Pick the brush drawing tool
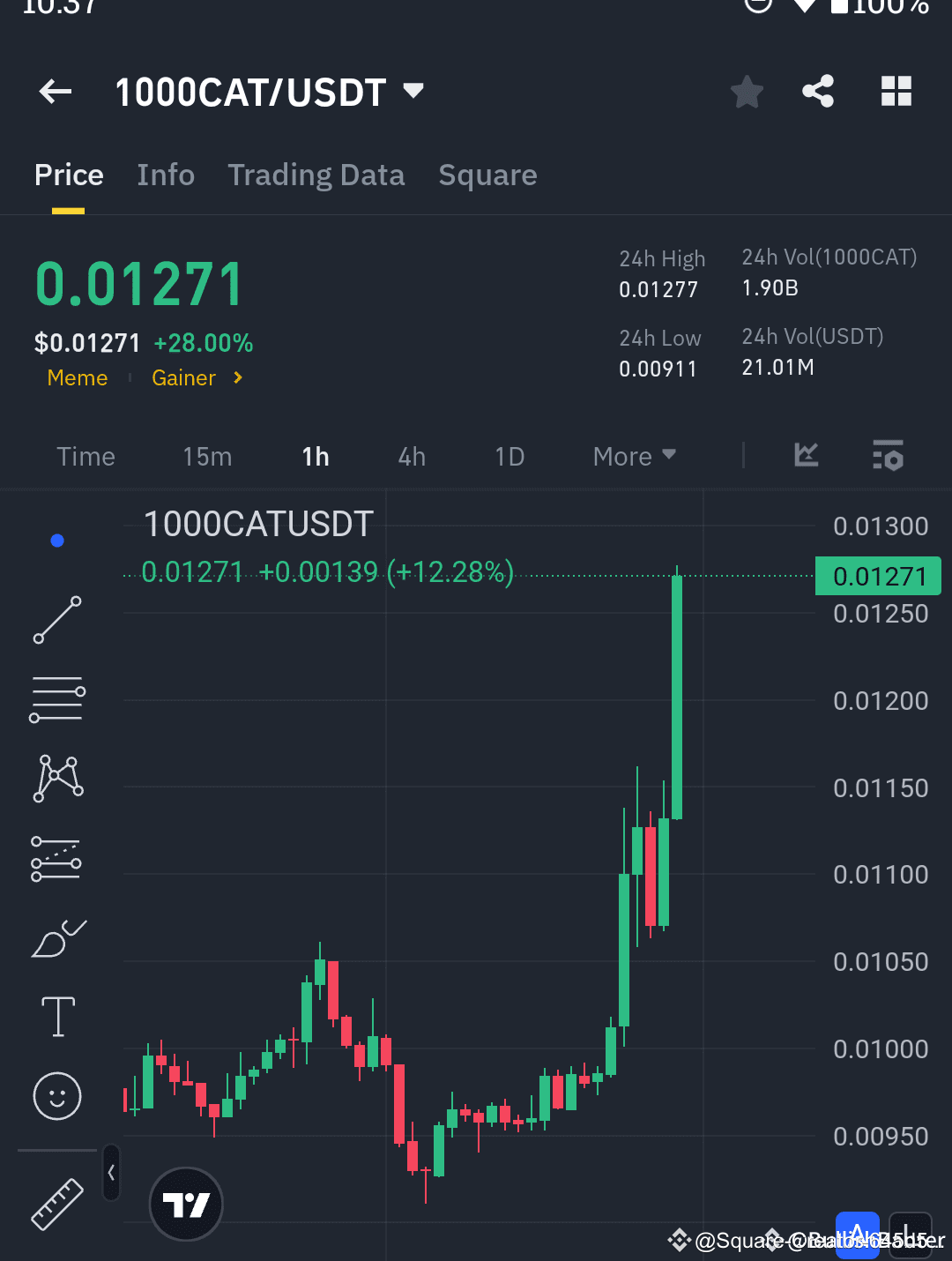 56,937
